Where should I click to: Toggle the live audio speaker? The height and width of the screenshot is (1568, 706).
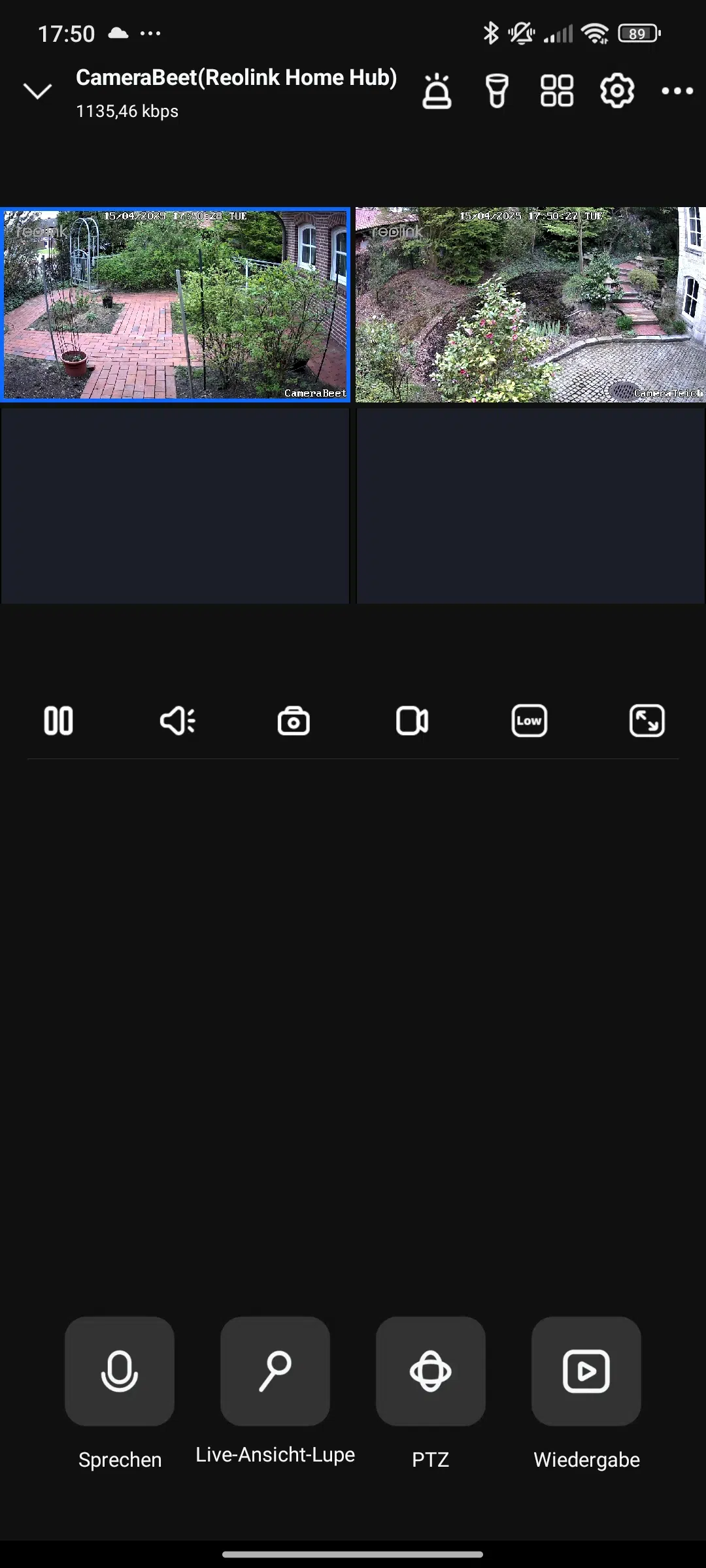177,721
